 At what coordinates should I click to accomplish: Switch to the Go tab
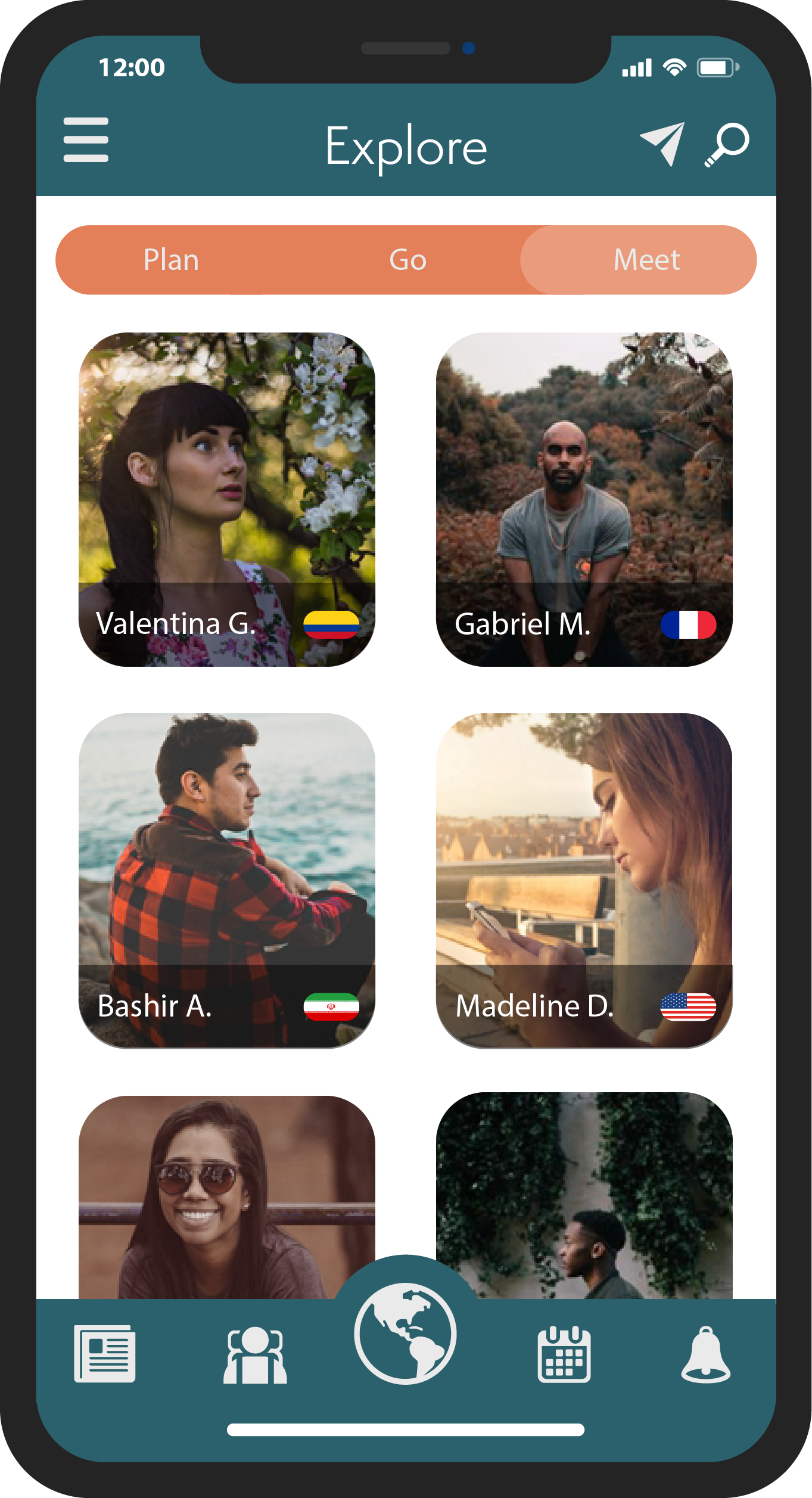(x=407, y=260)
